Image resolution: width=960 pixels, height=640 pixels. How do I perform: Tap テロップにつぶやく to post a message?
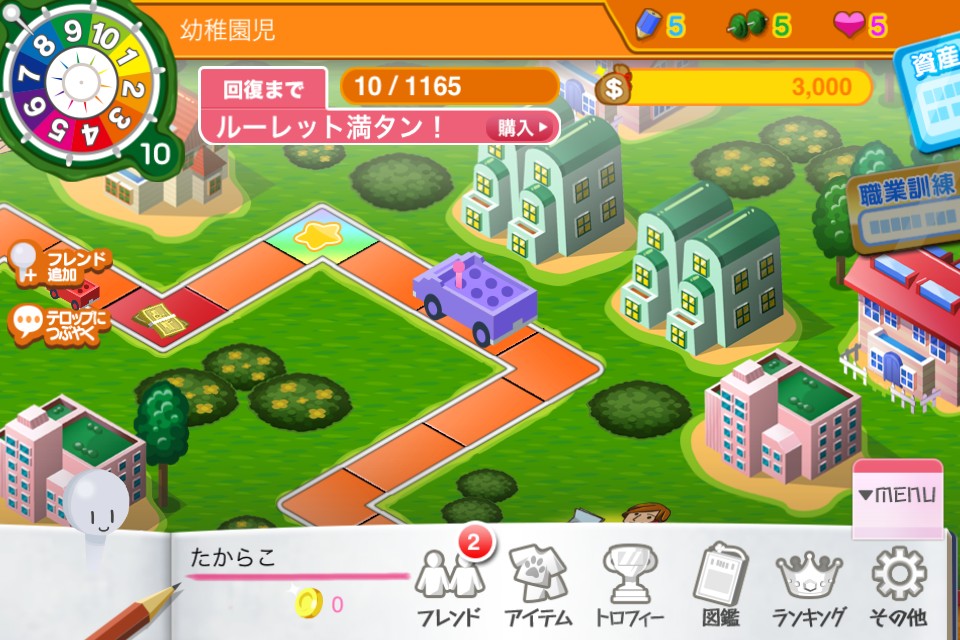point(56,324)
